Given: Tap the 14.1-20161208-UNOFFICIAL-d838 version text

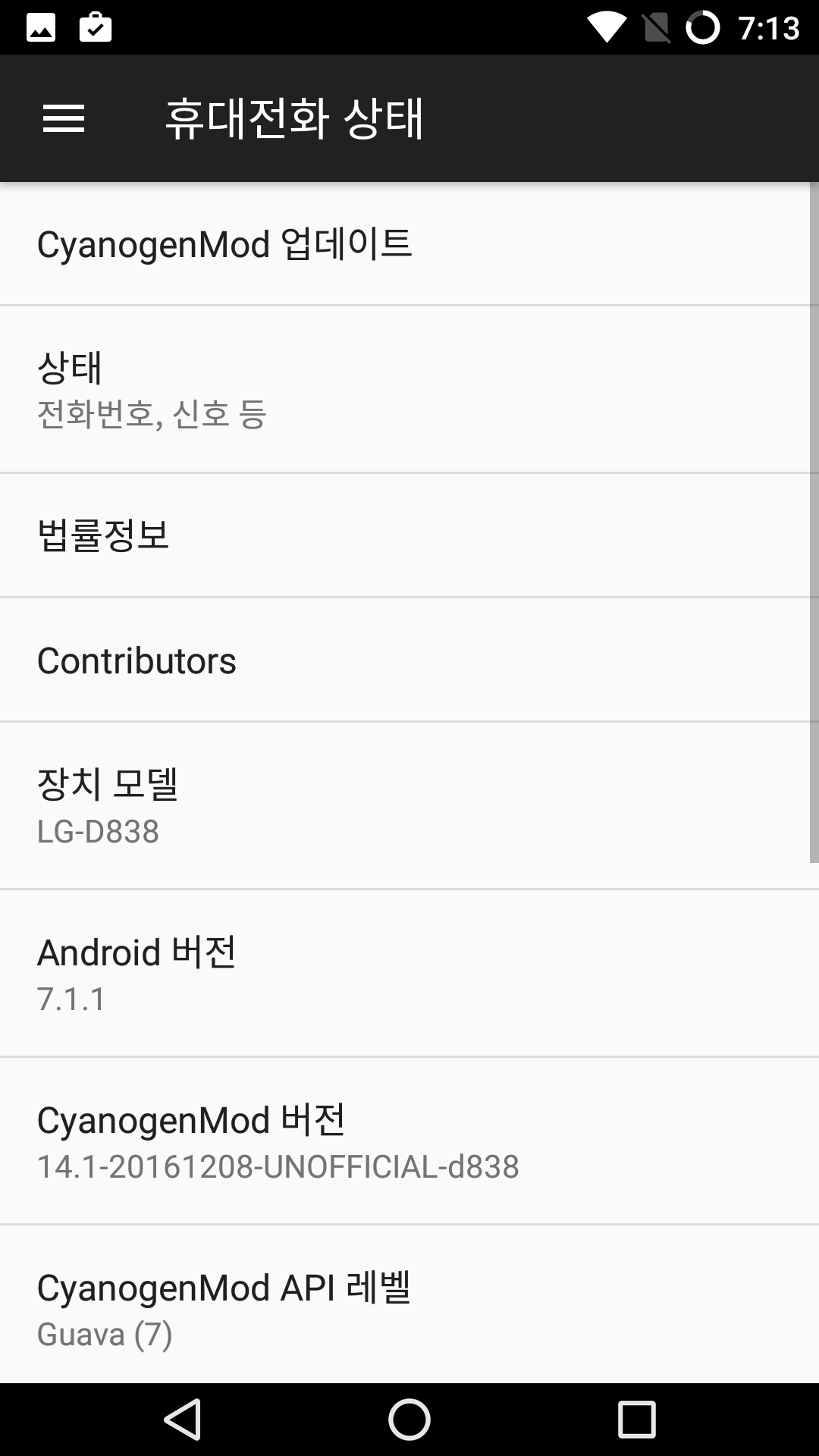Looking at the screenshot, I should 278,1168.
